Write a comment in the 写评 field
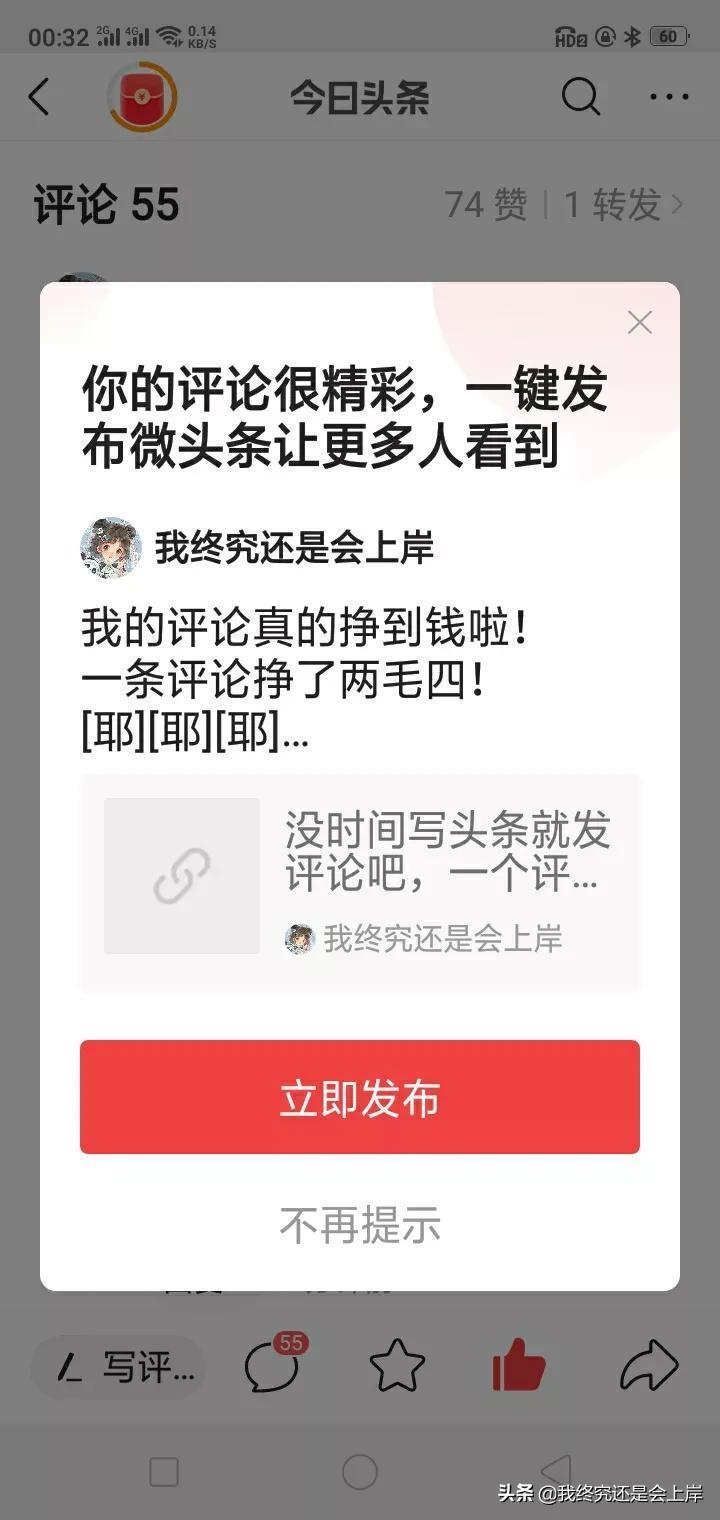Screen dimensions: 720x1520 [118, 1368]
